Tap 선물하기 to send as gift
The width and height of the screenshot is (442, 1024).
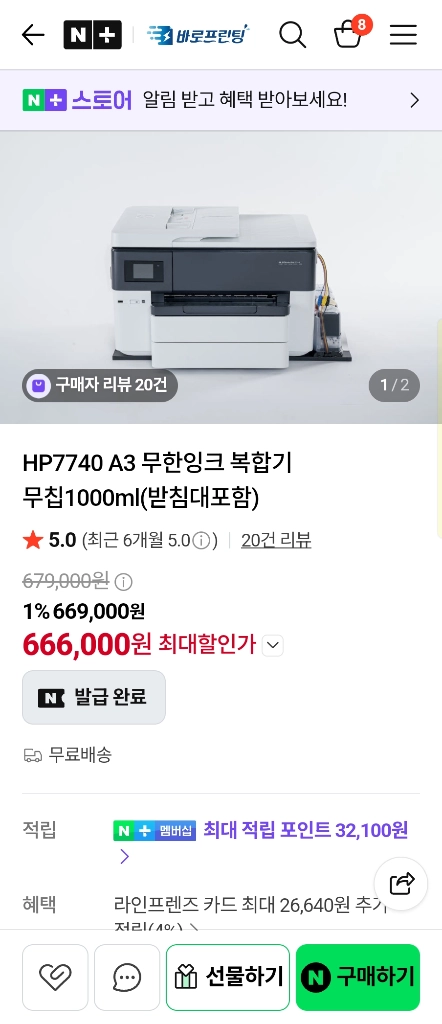228,977
